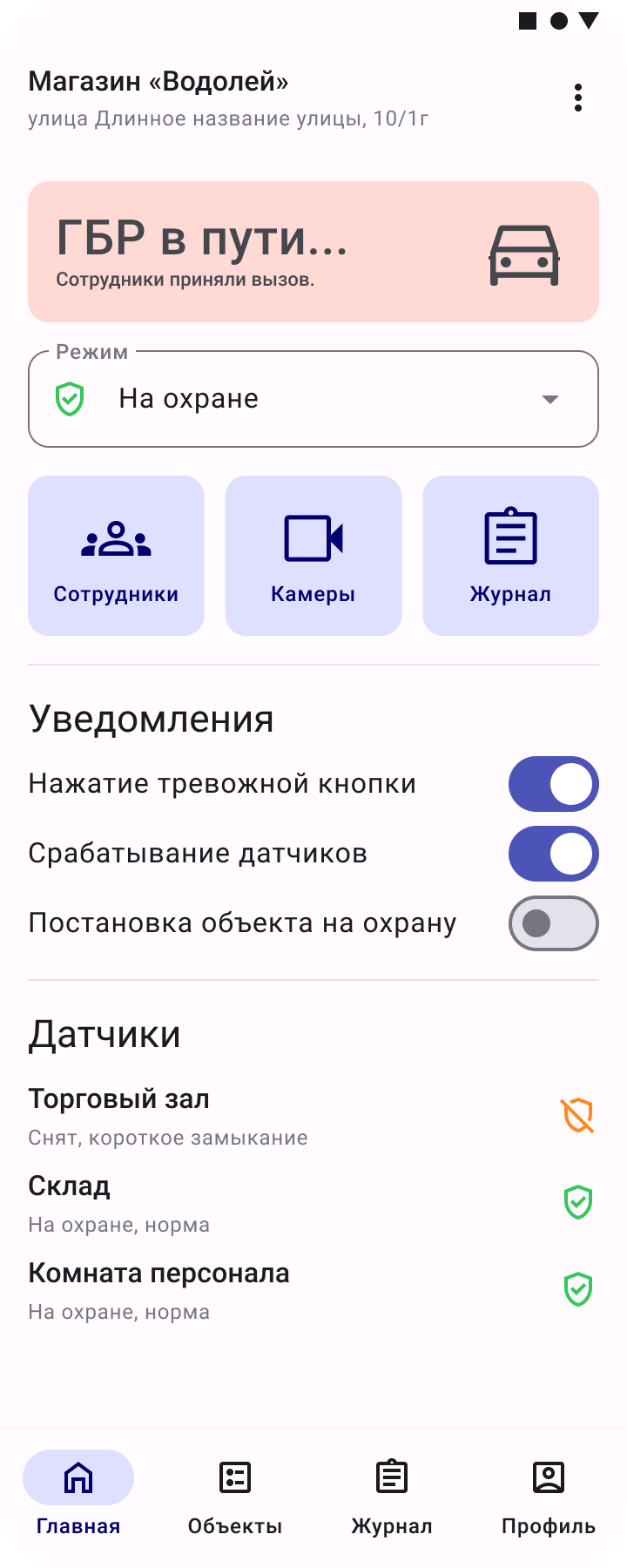Switch to the «Объекты» tab
The width and height of the screenshot is (627, 1568).
(235, 1493)
